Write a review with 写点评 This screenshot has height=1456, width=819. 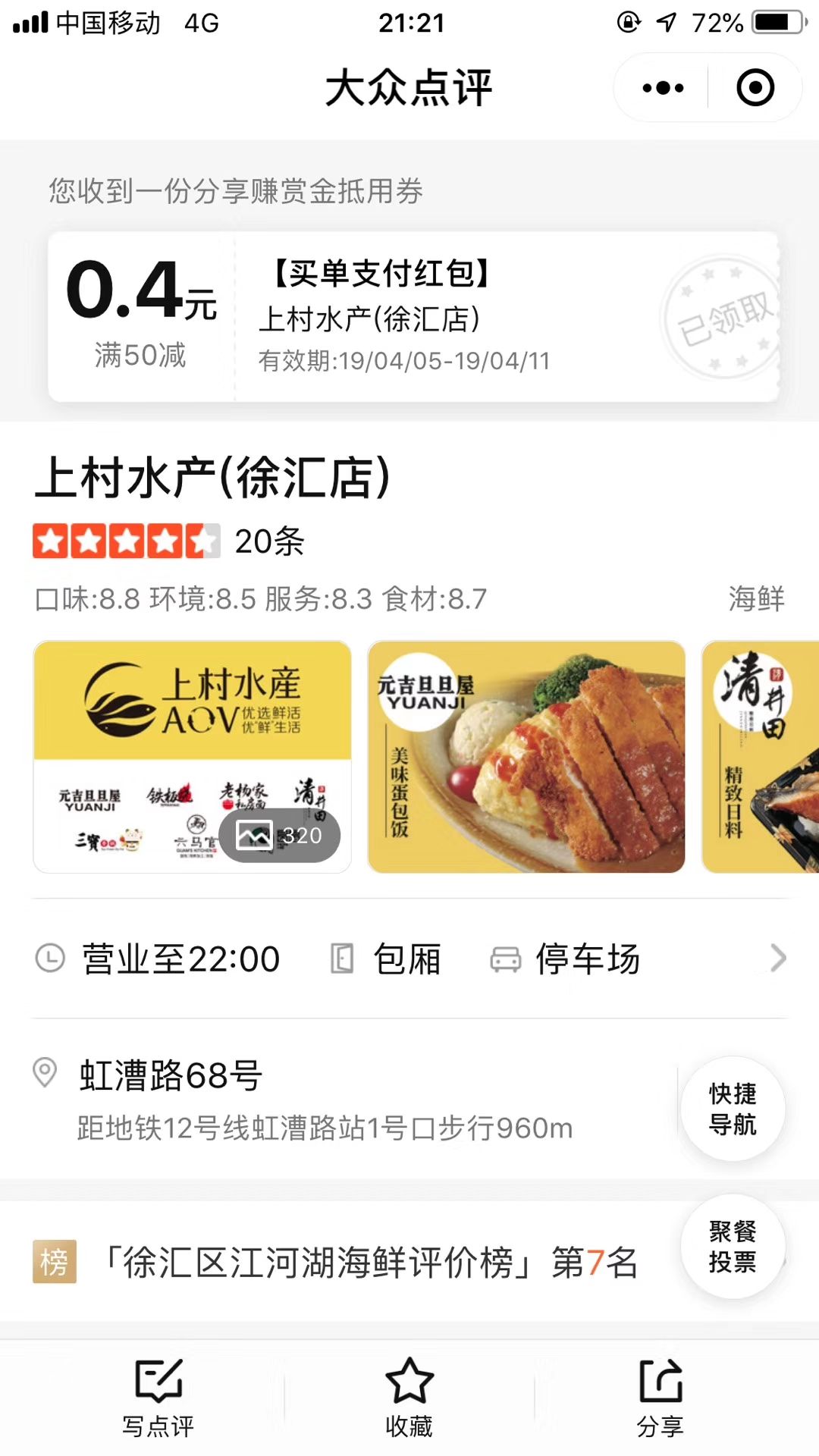pyautogui.click(x=158, y=1398)
